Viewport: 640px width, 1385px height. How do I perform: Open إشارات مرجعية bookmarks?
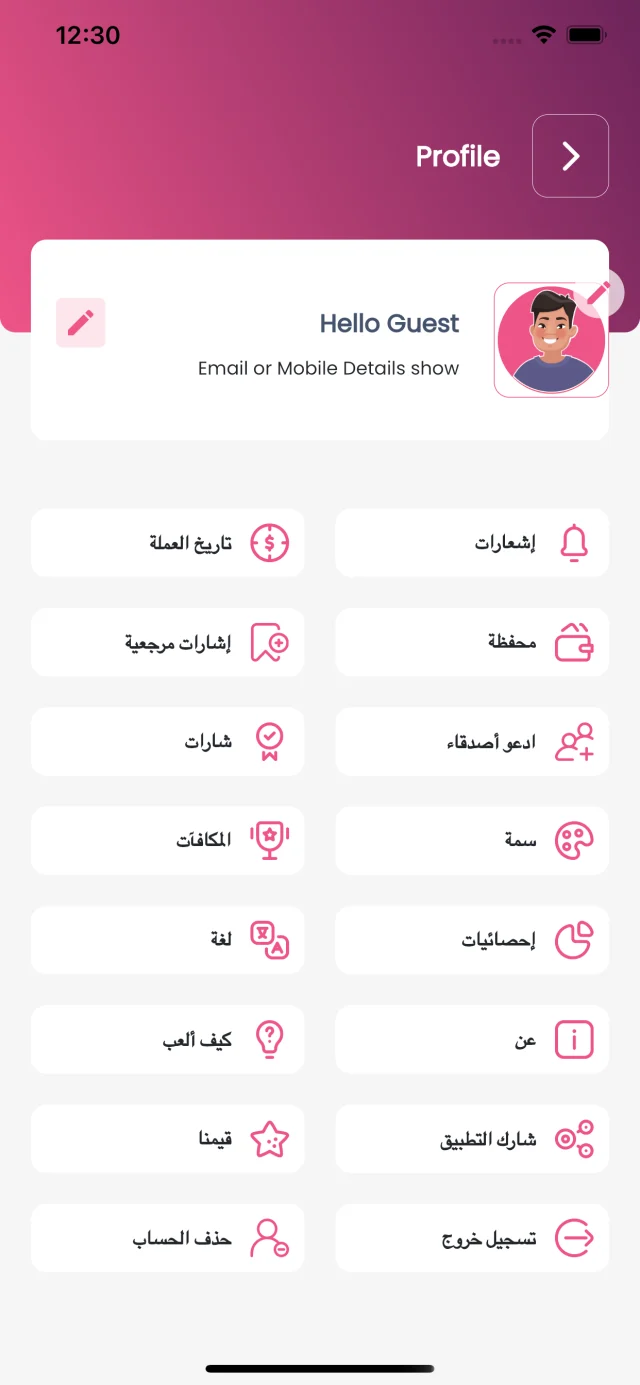coord(168,642)
